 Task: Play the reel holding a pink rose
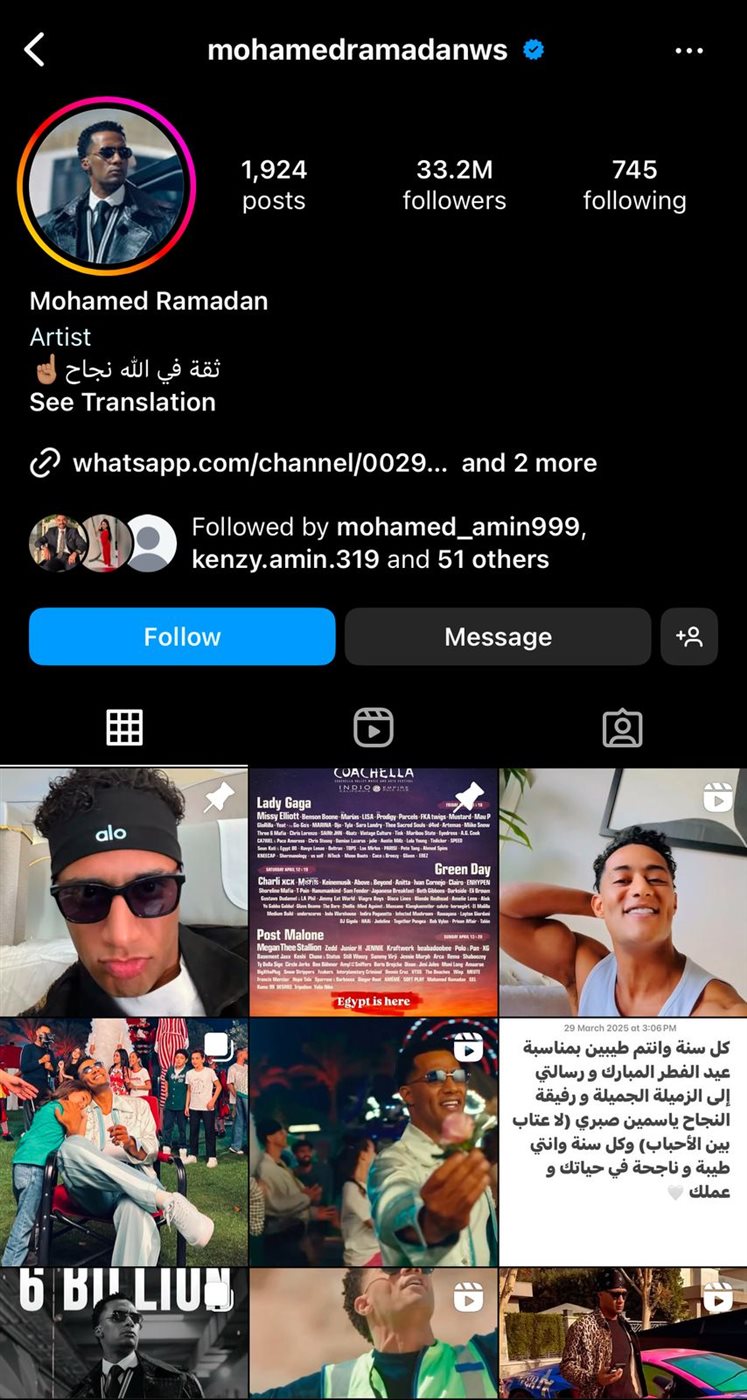[373, 1141]
